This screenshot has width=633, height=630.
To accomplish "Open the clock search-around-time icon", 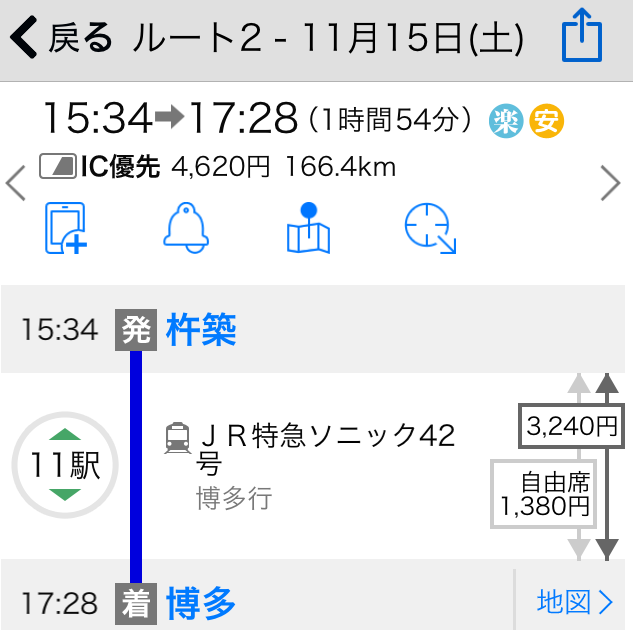I will pos(430,228).
